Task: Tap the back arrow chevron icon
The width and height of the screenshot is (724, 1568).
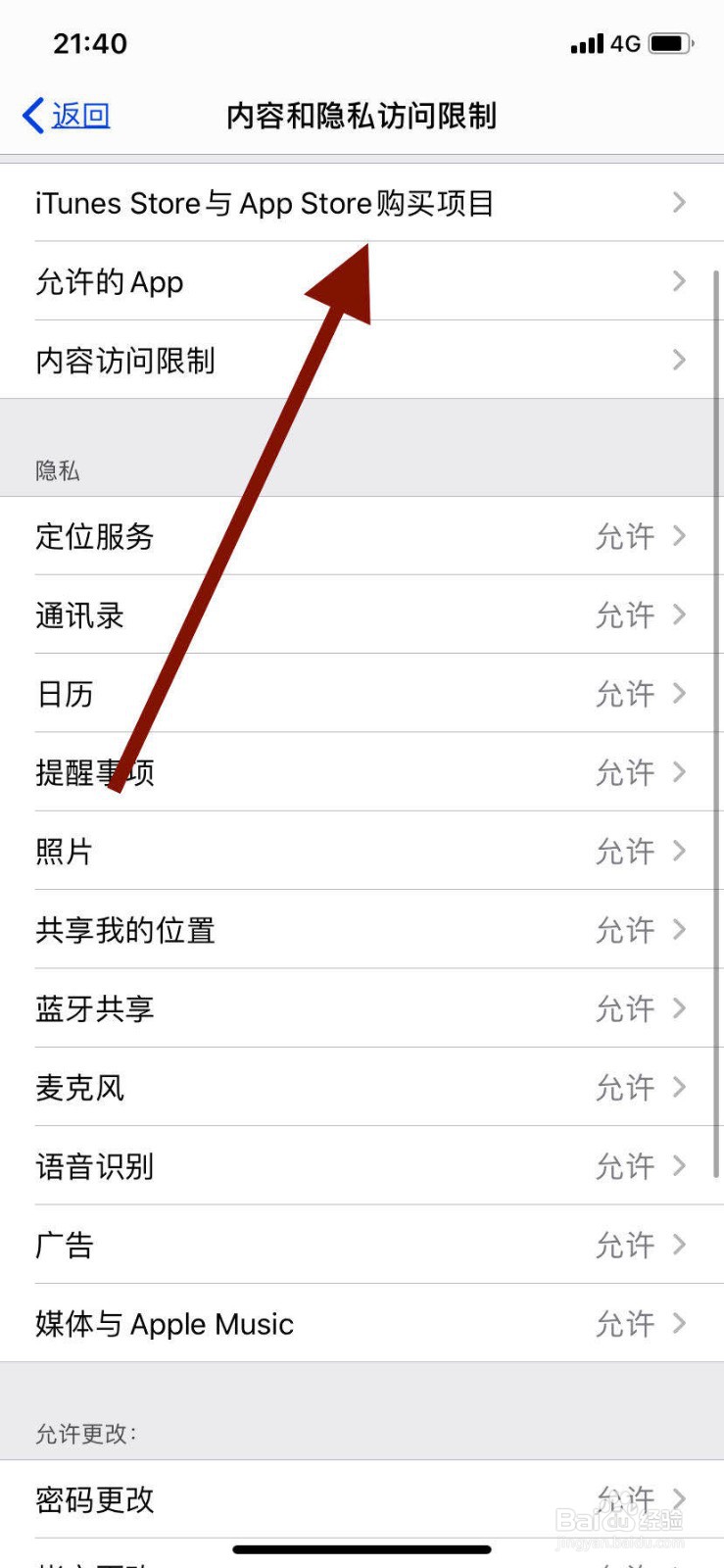Action: (x=31, y=115)
